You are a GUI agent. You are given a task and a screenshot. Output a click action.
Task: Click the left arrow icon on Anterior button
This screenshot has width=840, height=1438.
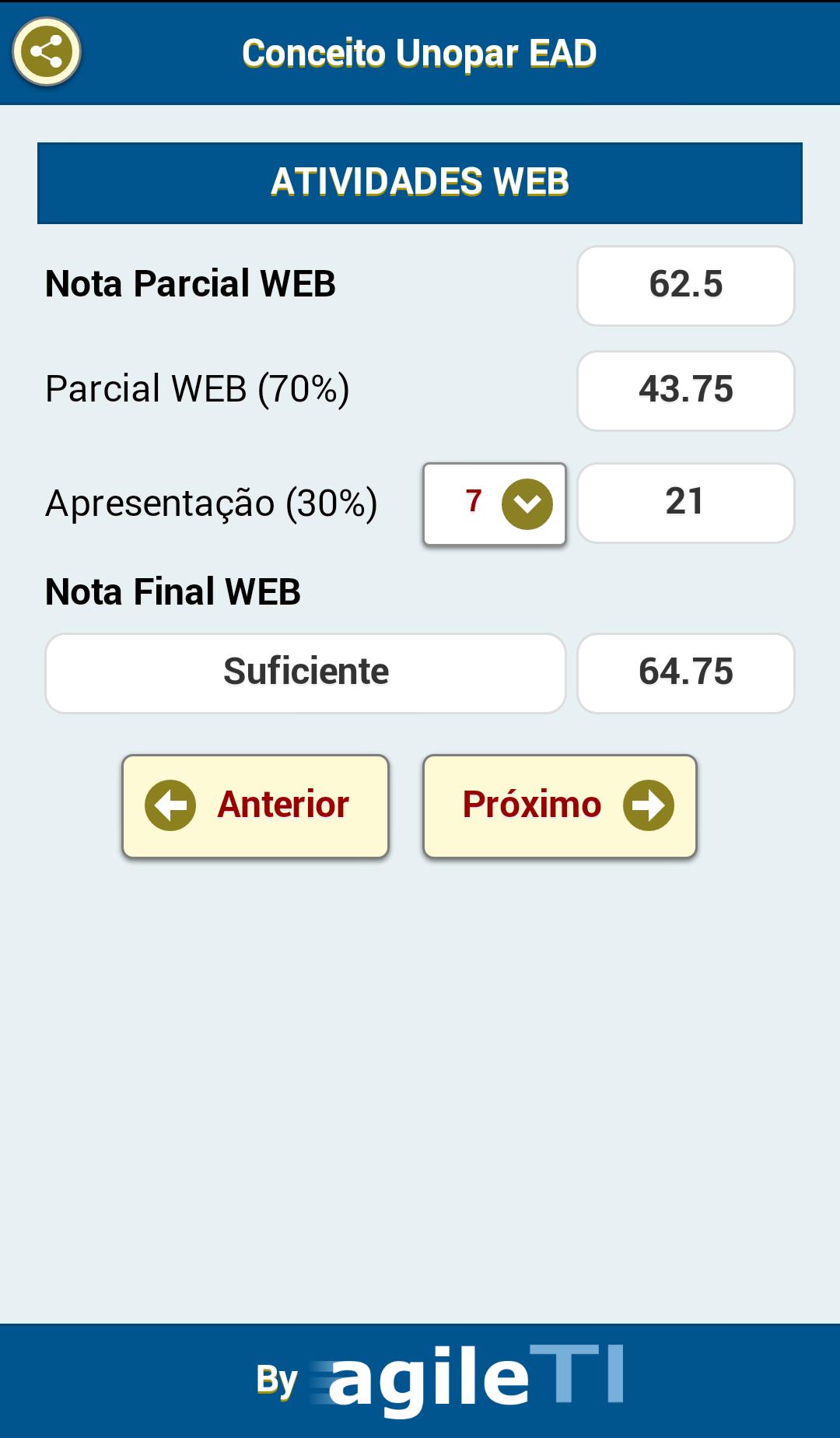(x=170, y=805)
